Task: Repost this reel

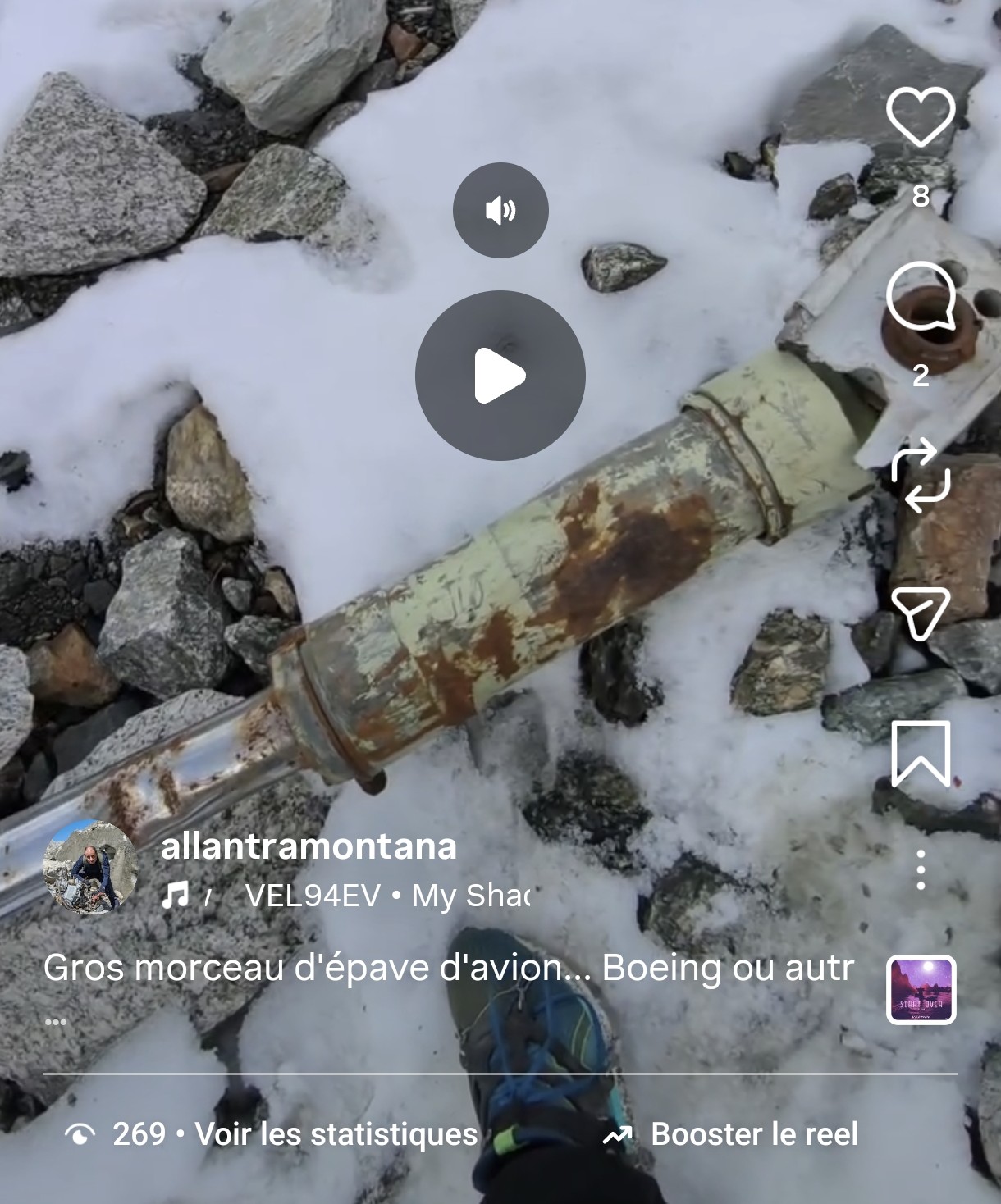Action: (x=921, y=476)
